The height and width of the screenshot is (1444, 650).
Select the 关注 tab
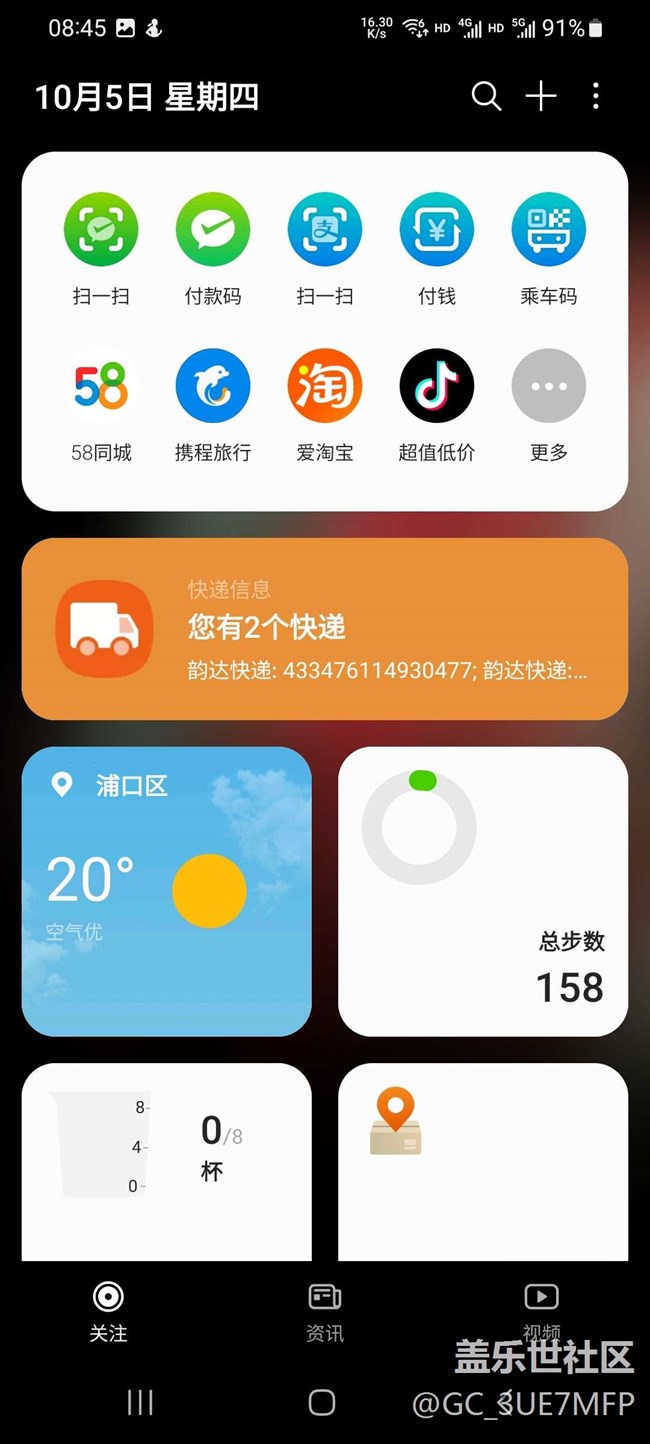point(108,1312)
